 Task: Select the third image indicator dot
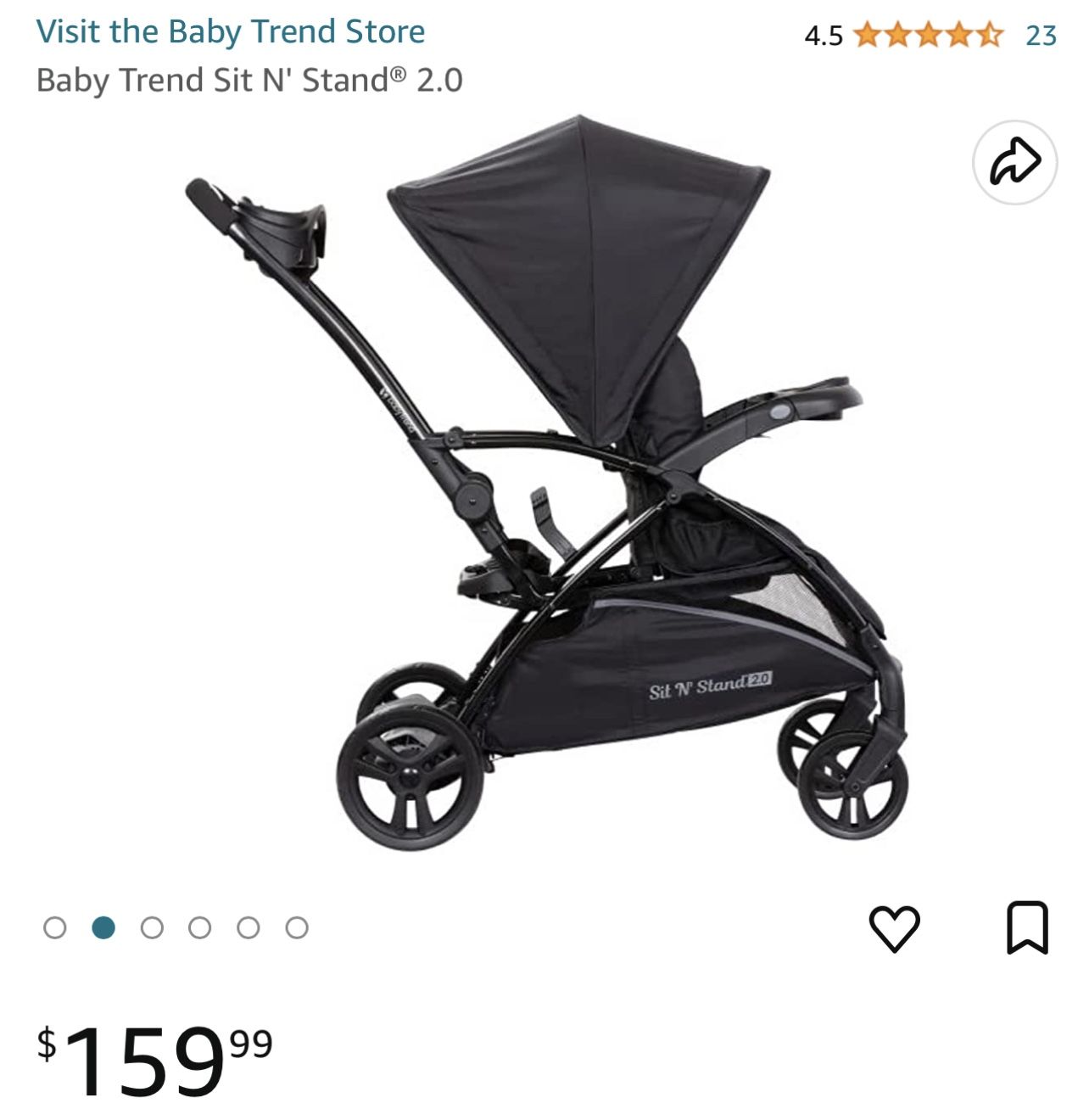152,927
